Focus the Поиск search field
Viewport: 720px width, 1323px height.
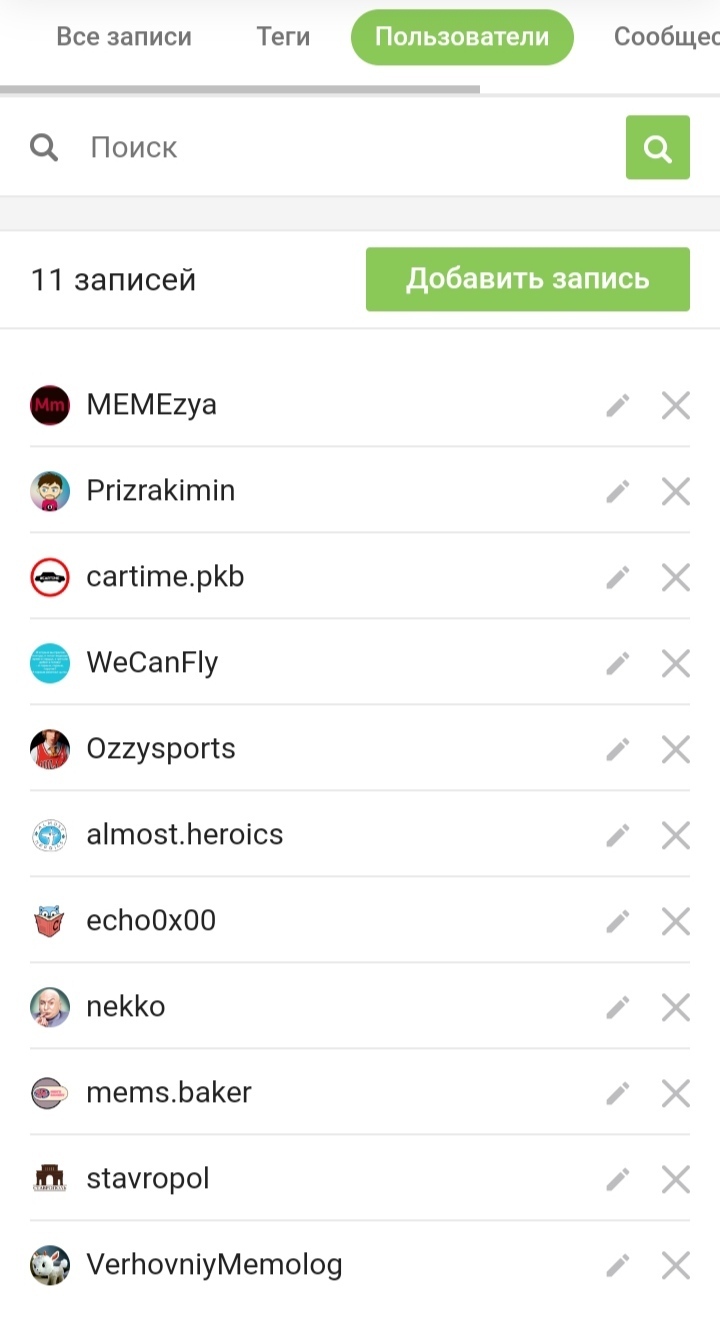pyautogui.click(x=340, y=148)
